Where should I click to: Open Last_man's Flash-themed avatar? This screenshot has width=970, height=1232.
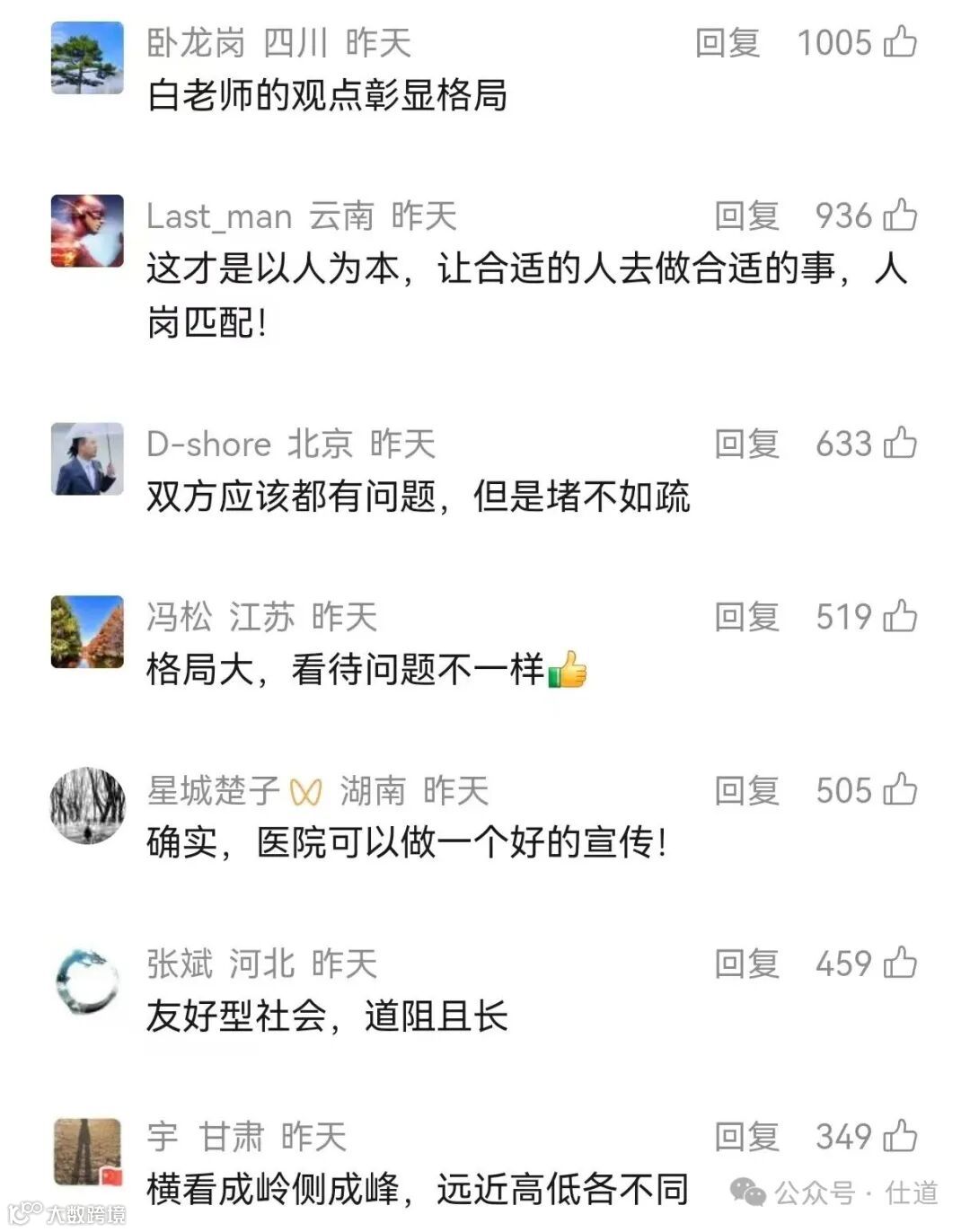pyautogui.click(x=89, y=233)
